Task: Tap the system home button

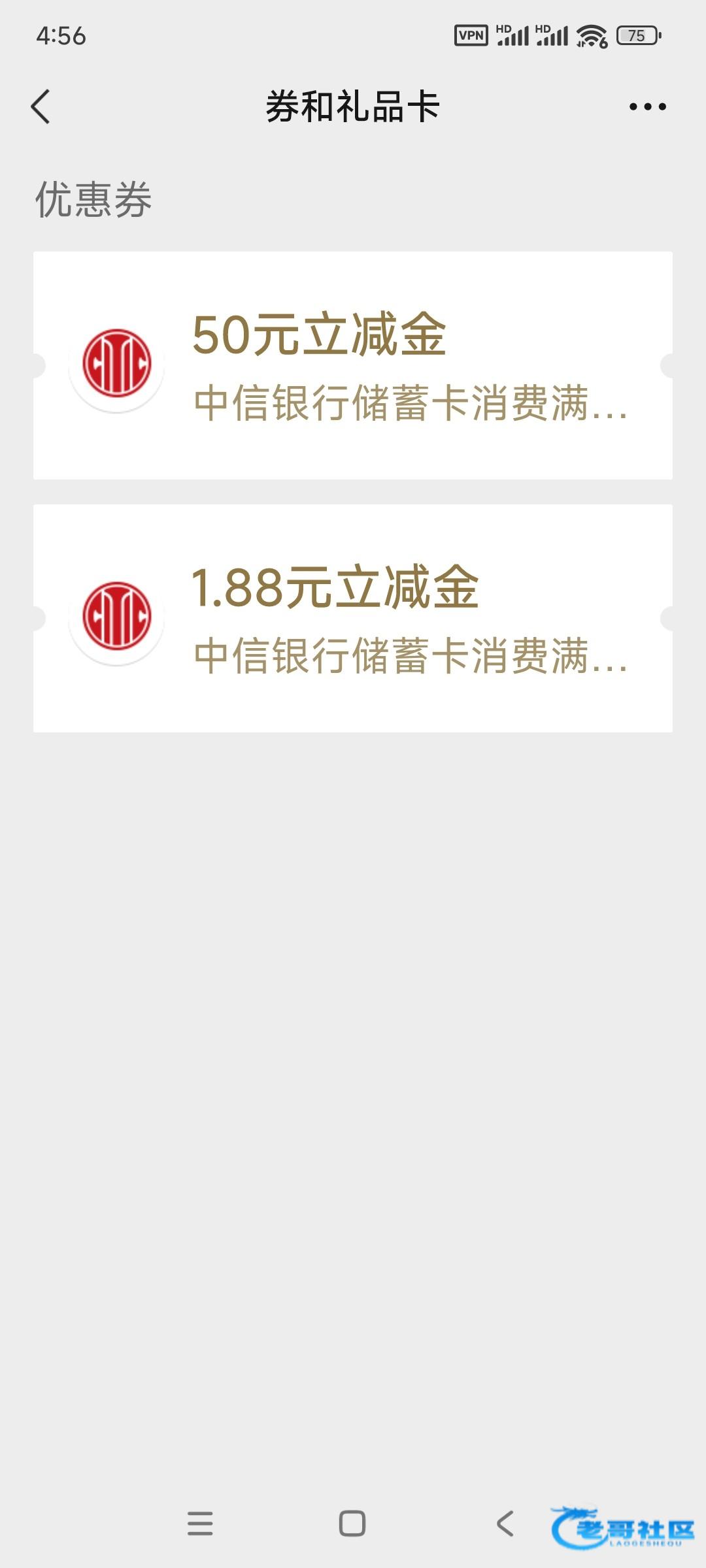Action: (352, 1524)
